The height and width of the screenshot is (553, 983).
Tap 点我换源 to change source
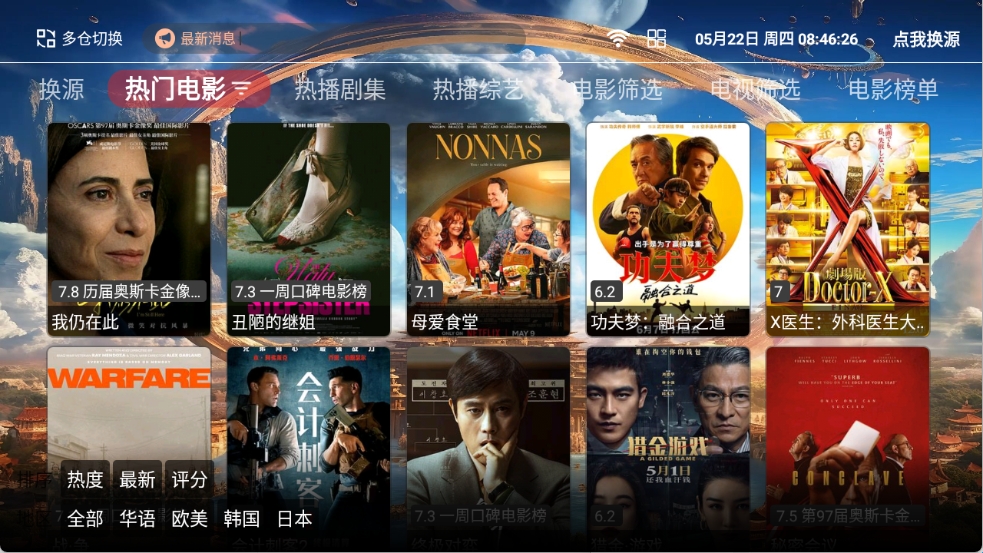pos(926,39)
